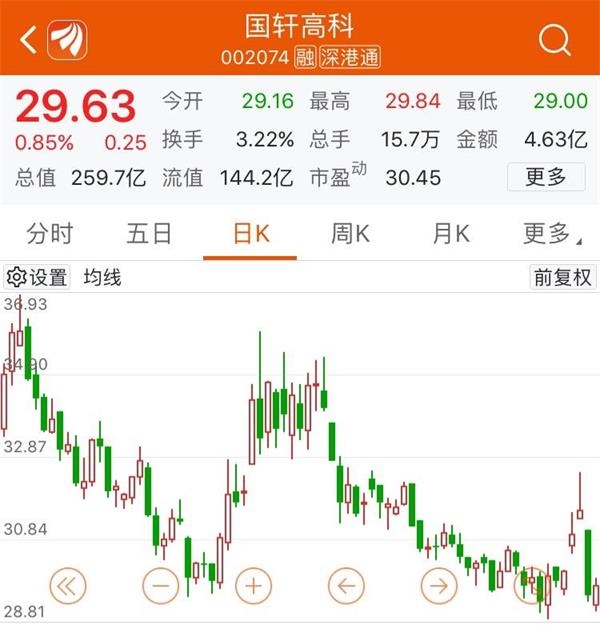Jump to earliest data with double-left arrow
Image resolution: width=600 pixels, height=625 pixels.
(68, 585)
